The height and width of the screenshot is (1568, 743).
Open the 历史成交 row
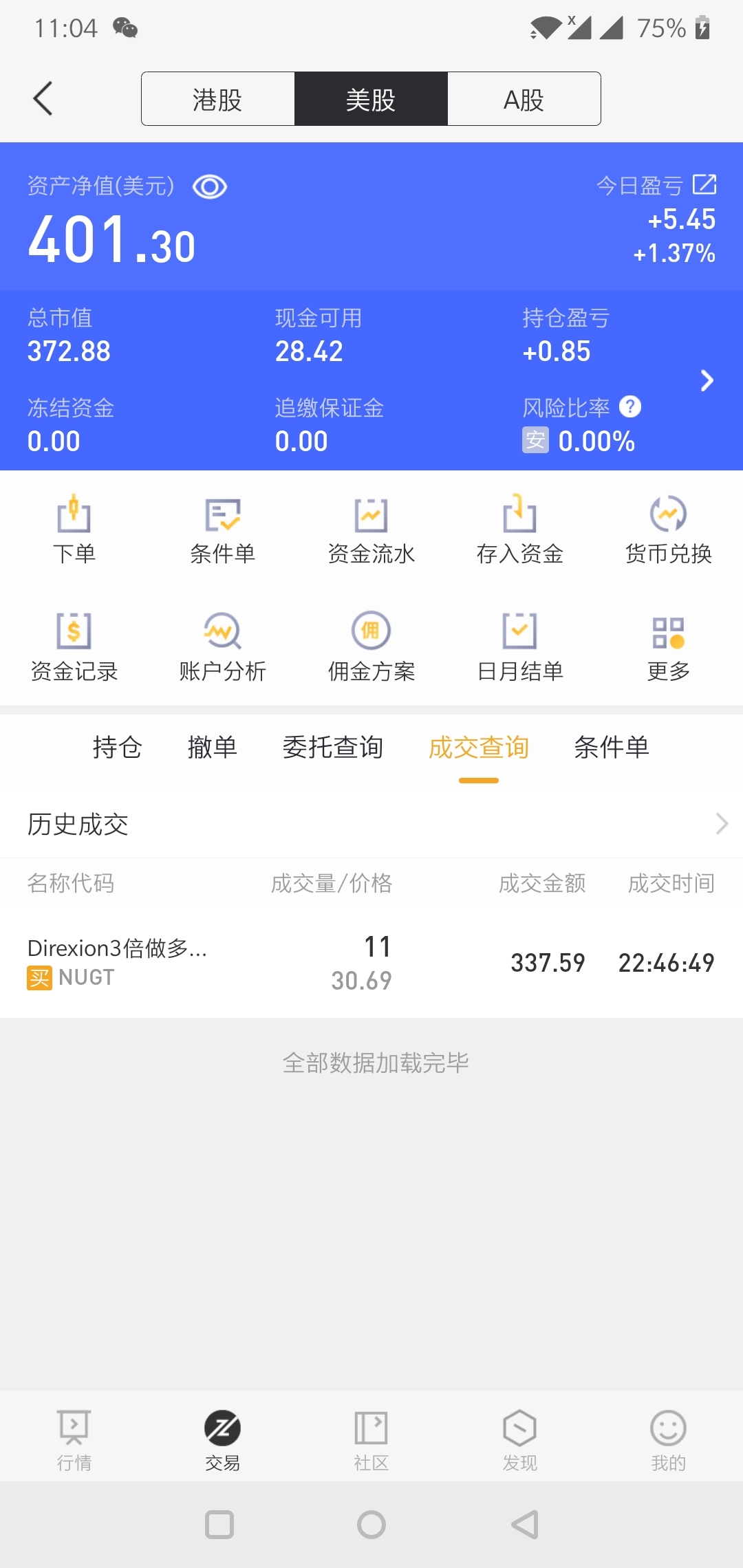click(371, 824)
